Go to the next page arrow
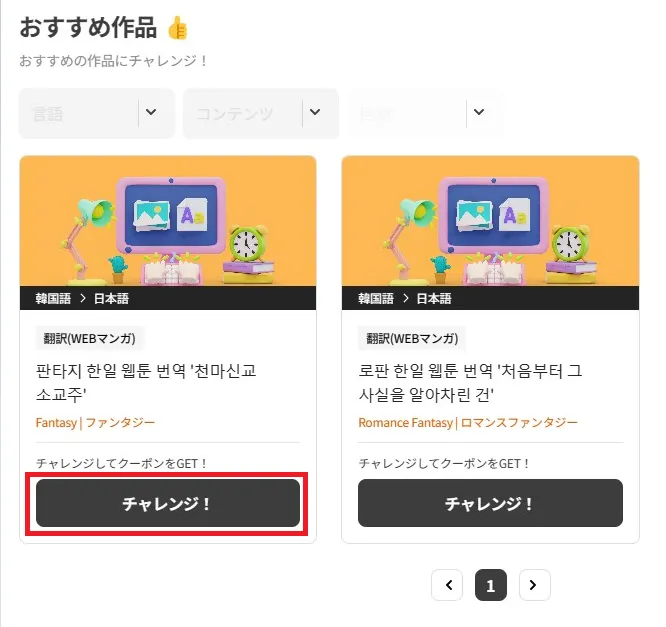Image resolution: width=666 pixels, height=627 pixels. coord(534,585)
